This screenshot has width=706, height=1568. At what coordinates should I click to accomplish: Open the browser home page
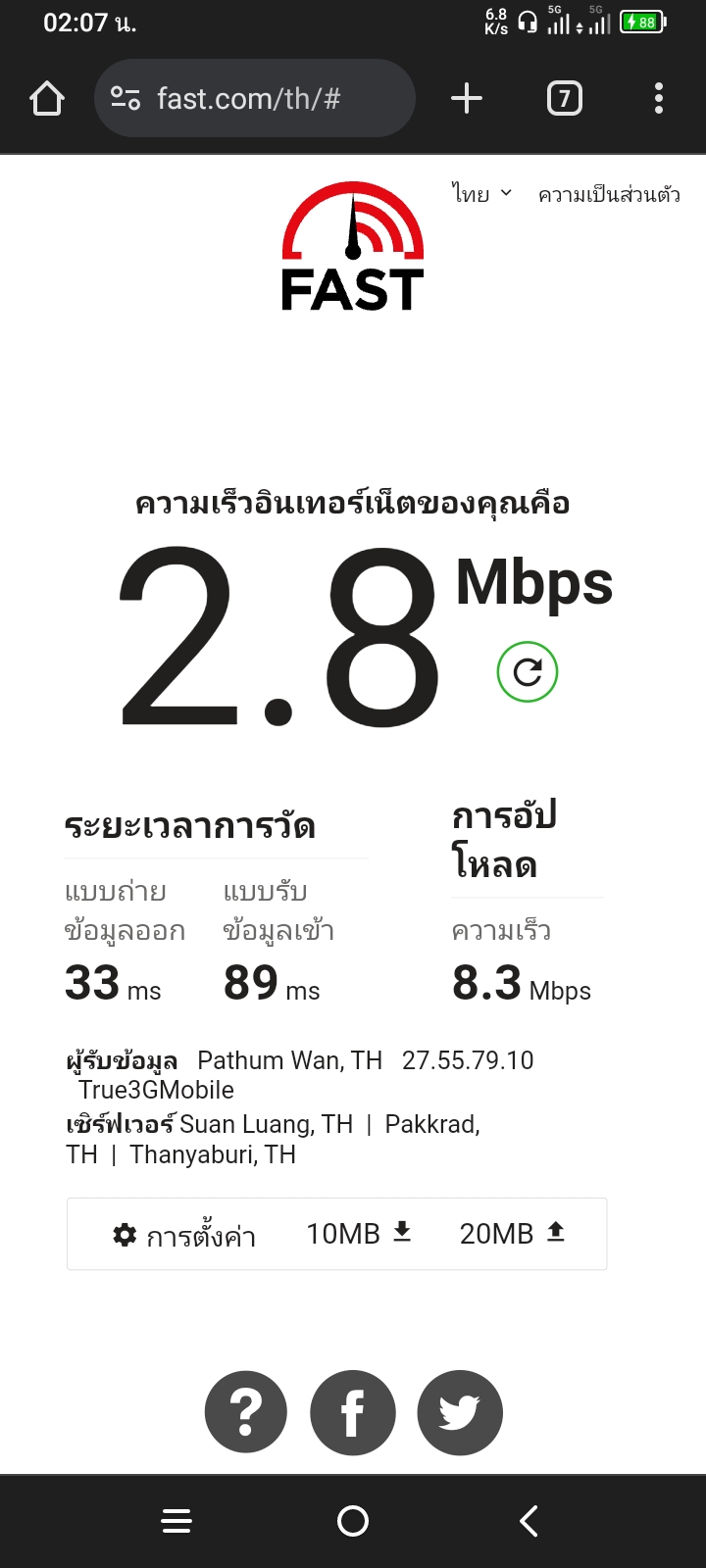coord(47,99)
